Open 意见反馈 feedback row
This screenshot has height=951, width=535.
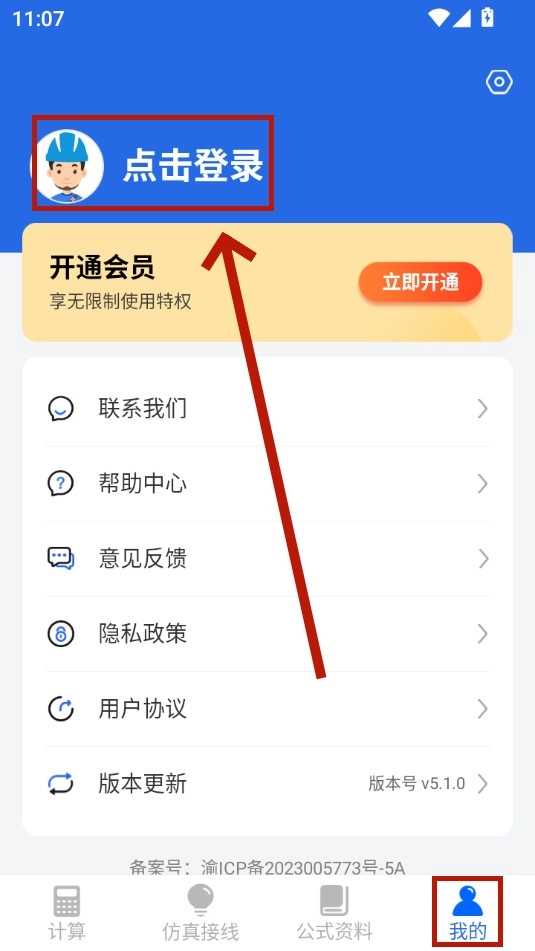268,559
